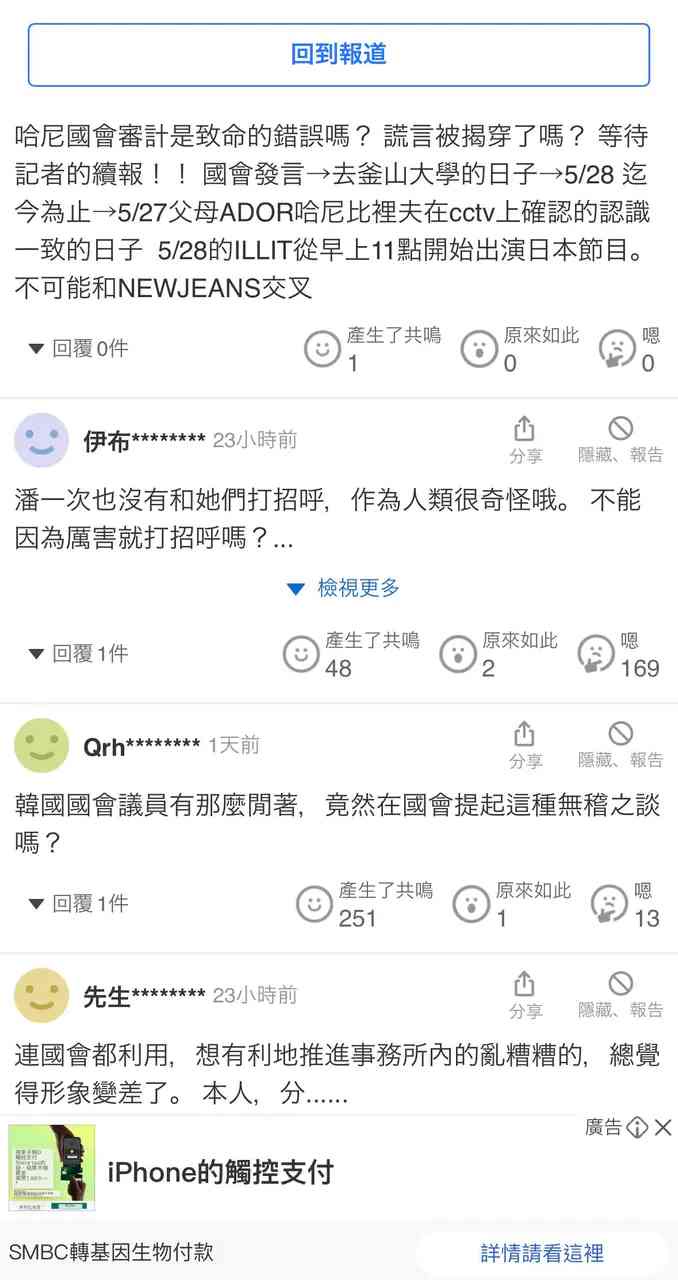Open 詳情請看這裡 in the ad
Screen dimensions: 678x1280
pyautogui.click(x=541, y=1253)
